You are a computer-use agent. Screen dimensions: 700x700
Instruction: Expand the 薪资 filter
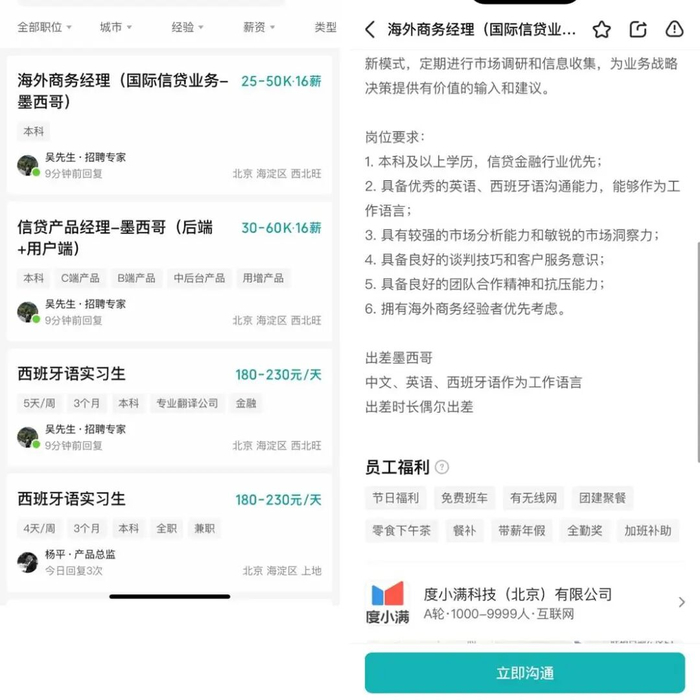[x=260, y=27]
